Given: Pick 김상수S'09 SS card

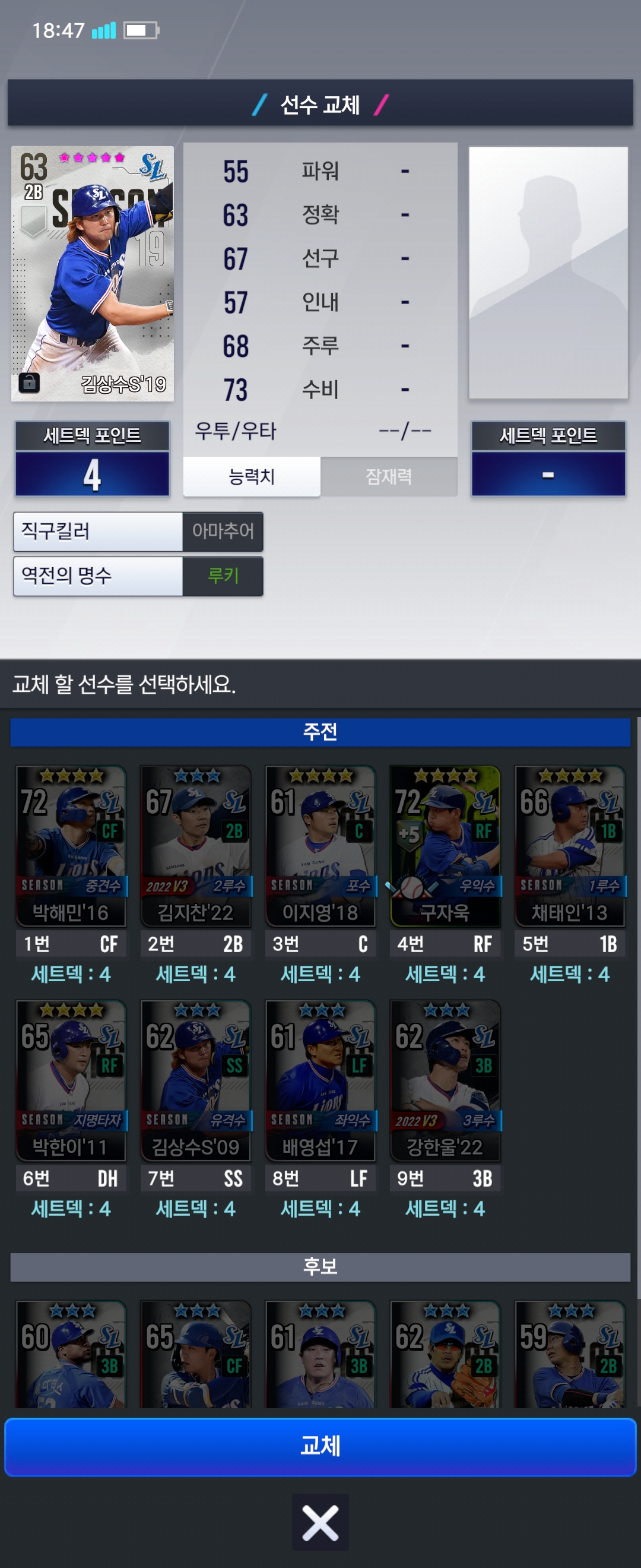Looking at the screenshot, I should coord(196,1080).
